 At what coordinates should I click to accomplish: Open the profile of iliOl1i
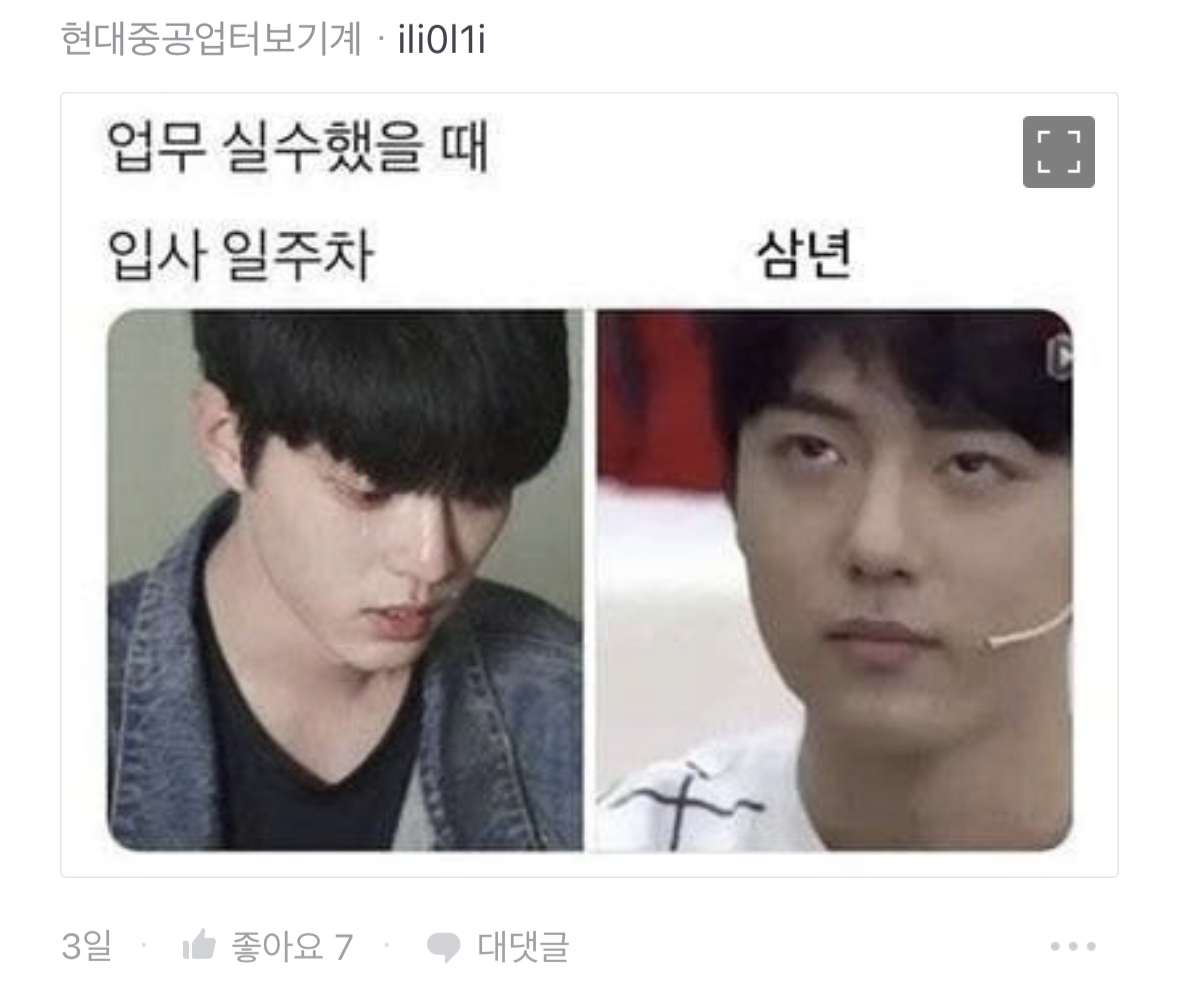tap(441, 41)
